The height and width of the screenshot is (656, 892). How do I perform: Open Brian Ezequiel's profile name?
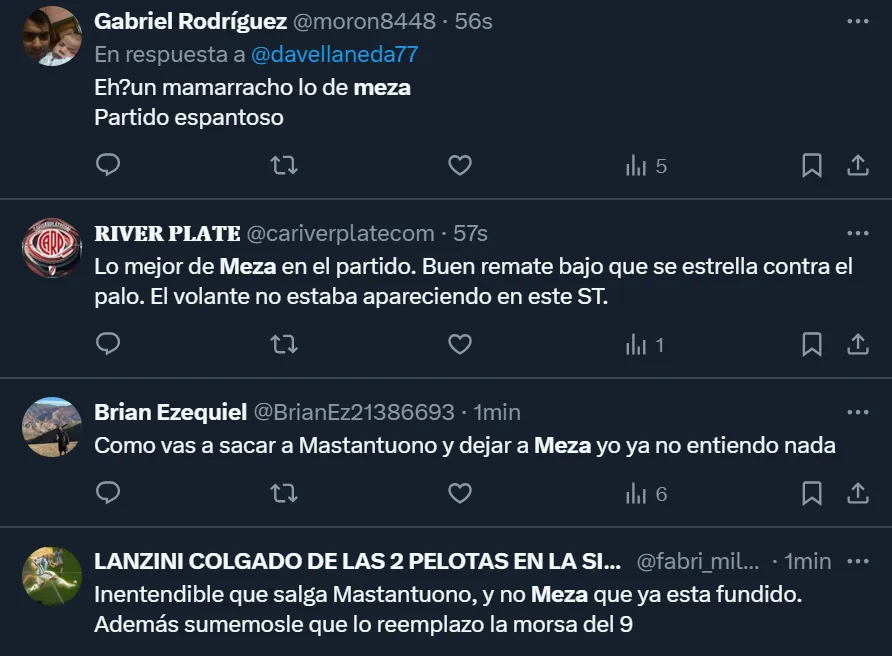170,412
